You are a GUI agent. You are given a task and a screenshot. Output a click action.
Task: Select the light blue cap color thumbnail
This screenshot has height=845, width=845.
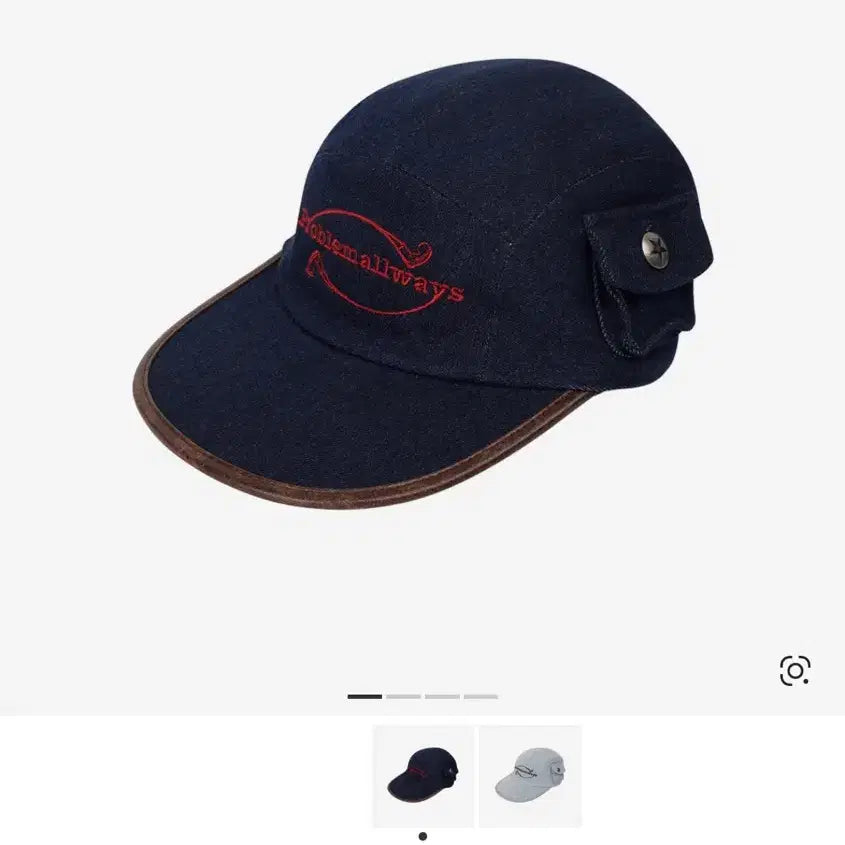point(530,776)
